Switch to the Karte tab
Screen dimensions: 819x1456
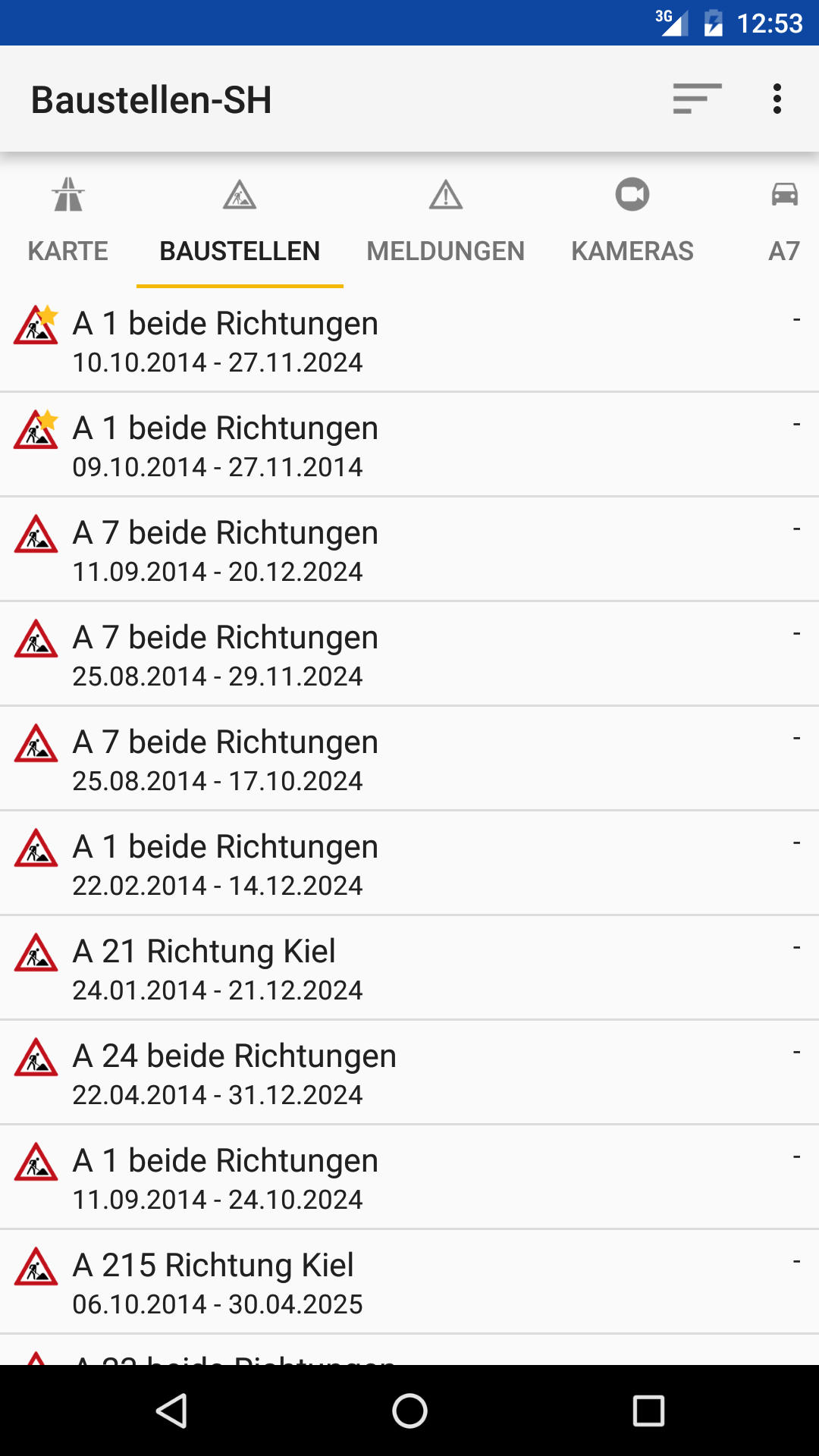pyautogui.click(x=68, y=220)
